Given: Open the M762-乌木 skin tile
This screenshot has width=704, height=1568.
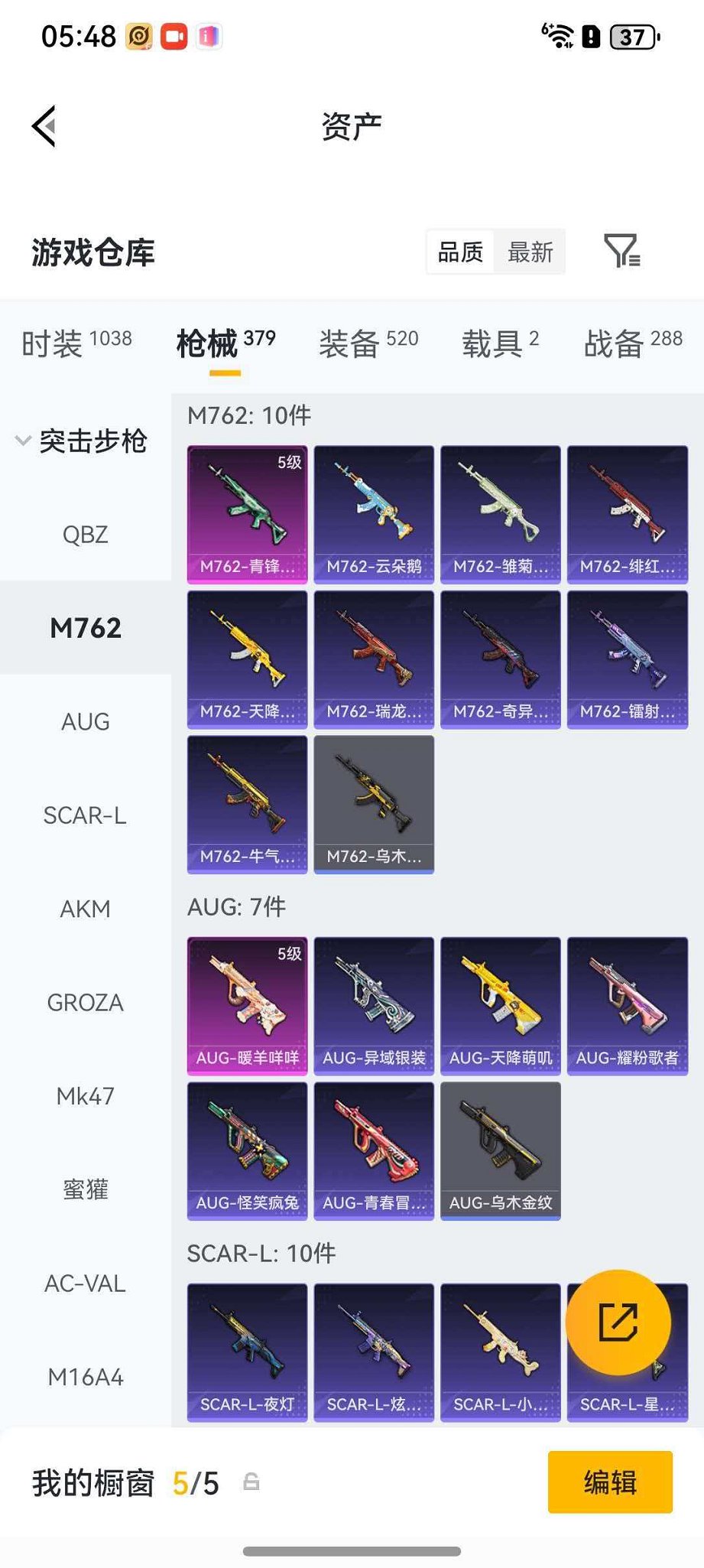Looking at the screenshot, I should [374, 804].
